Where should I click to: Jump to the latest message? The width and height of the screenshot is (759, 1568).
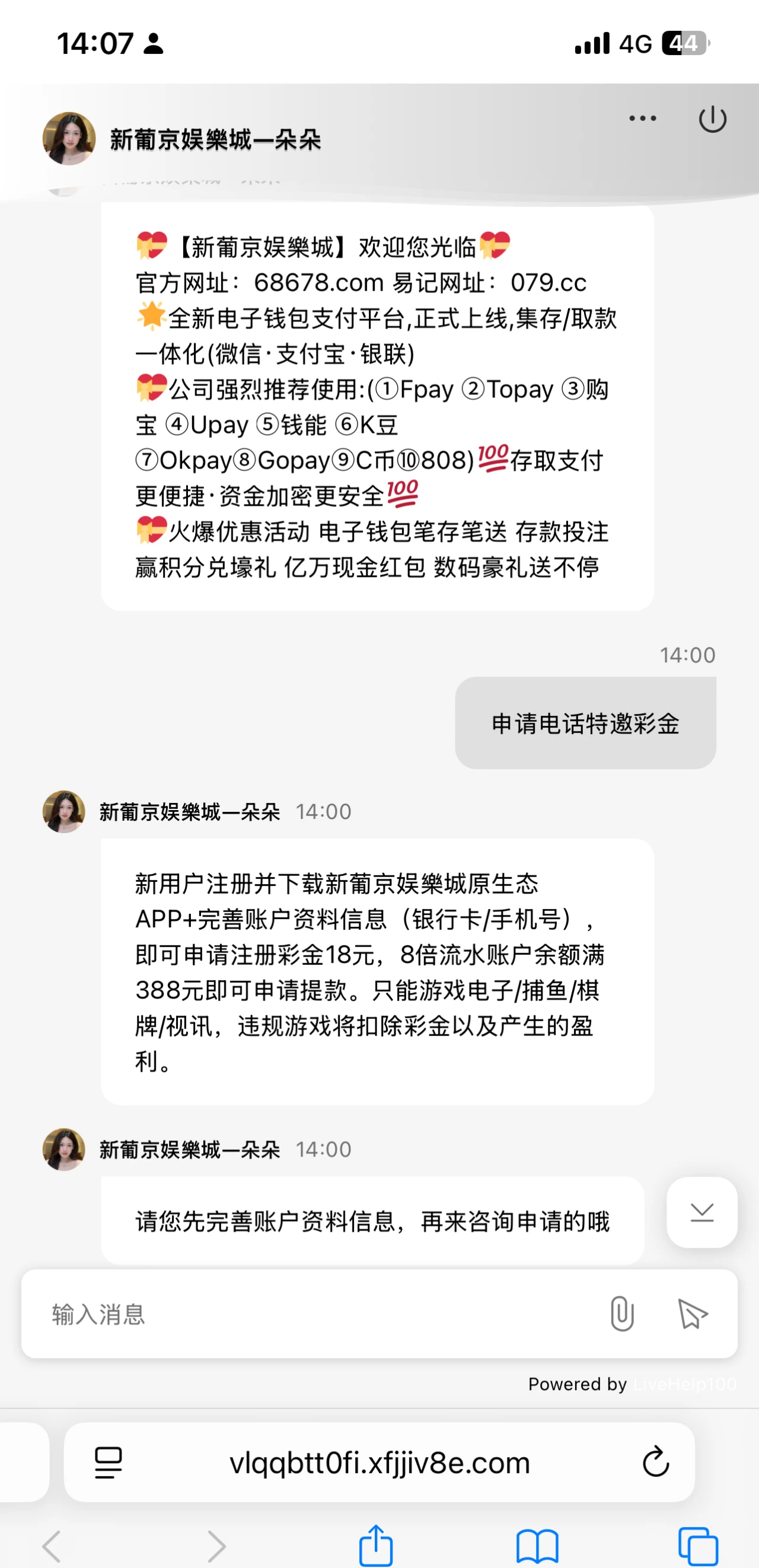702,1213
